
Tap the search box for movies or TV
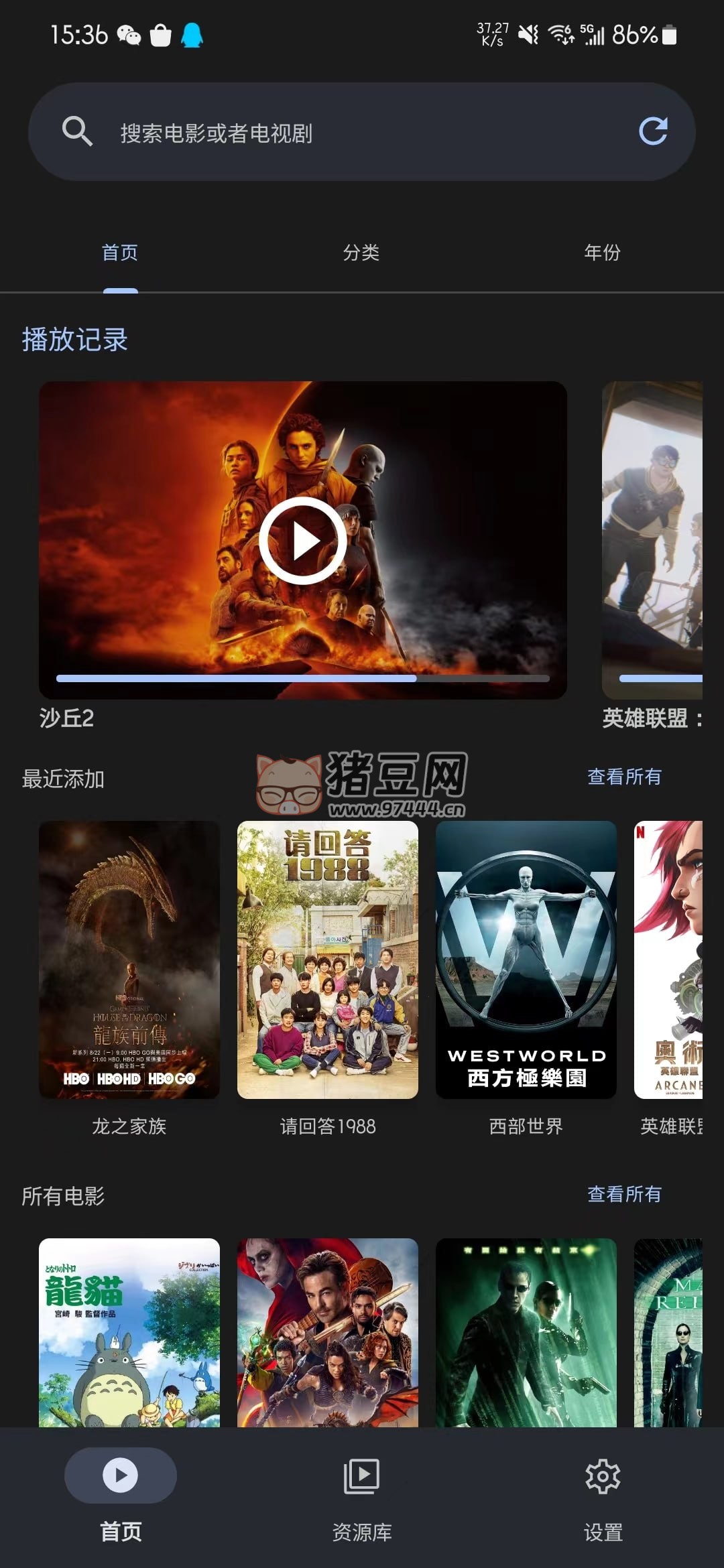pyautogui.click(x=335, y=133)
